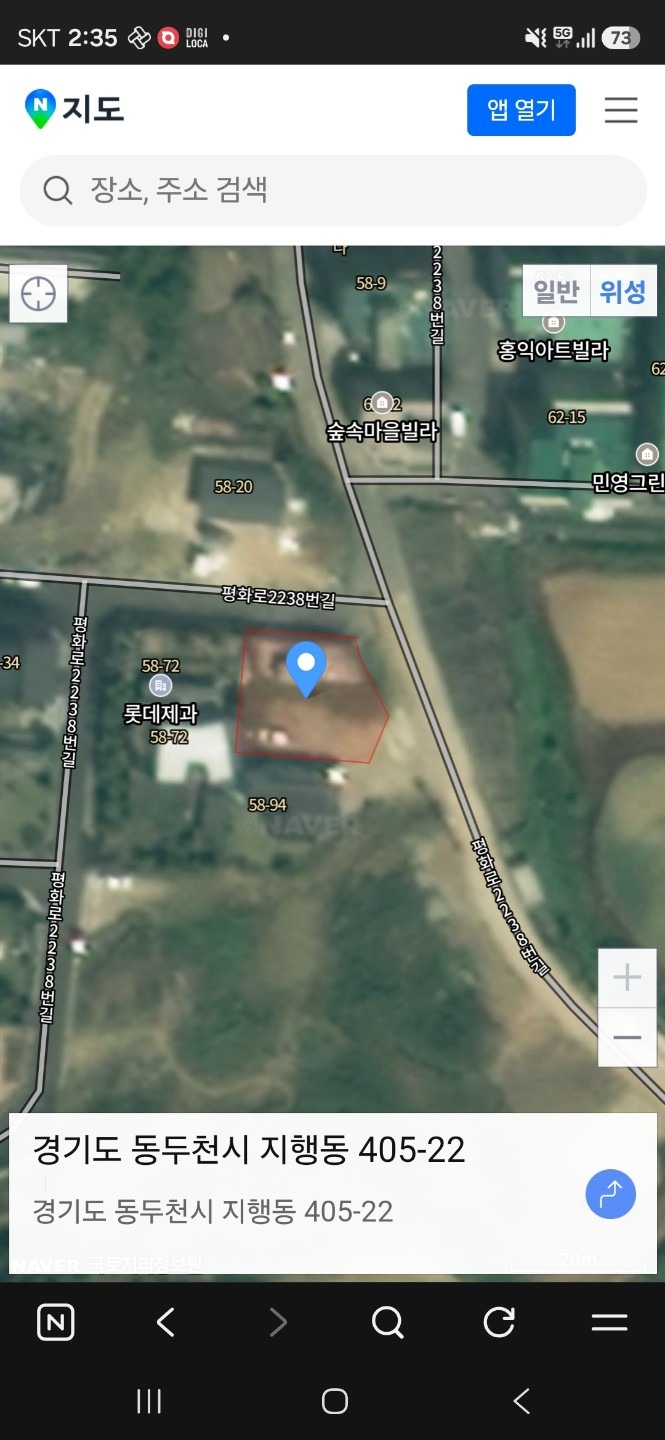The image size is (665, 1440).
Task: Zoom out with the minus button
Action: tap(627, 1037)
